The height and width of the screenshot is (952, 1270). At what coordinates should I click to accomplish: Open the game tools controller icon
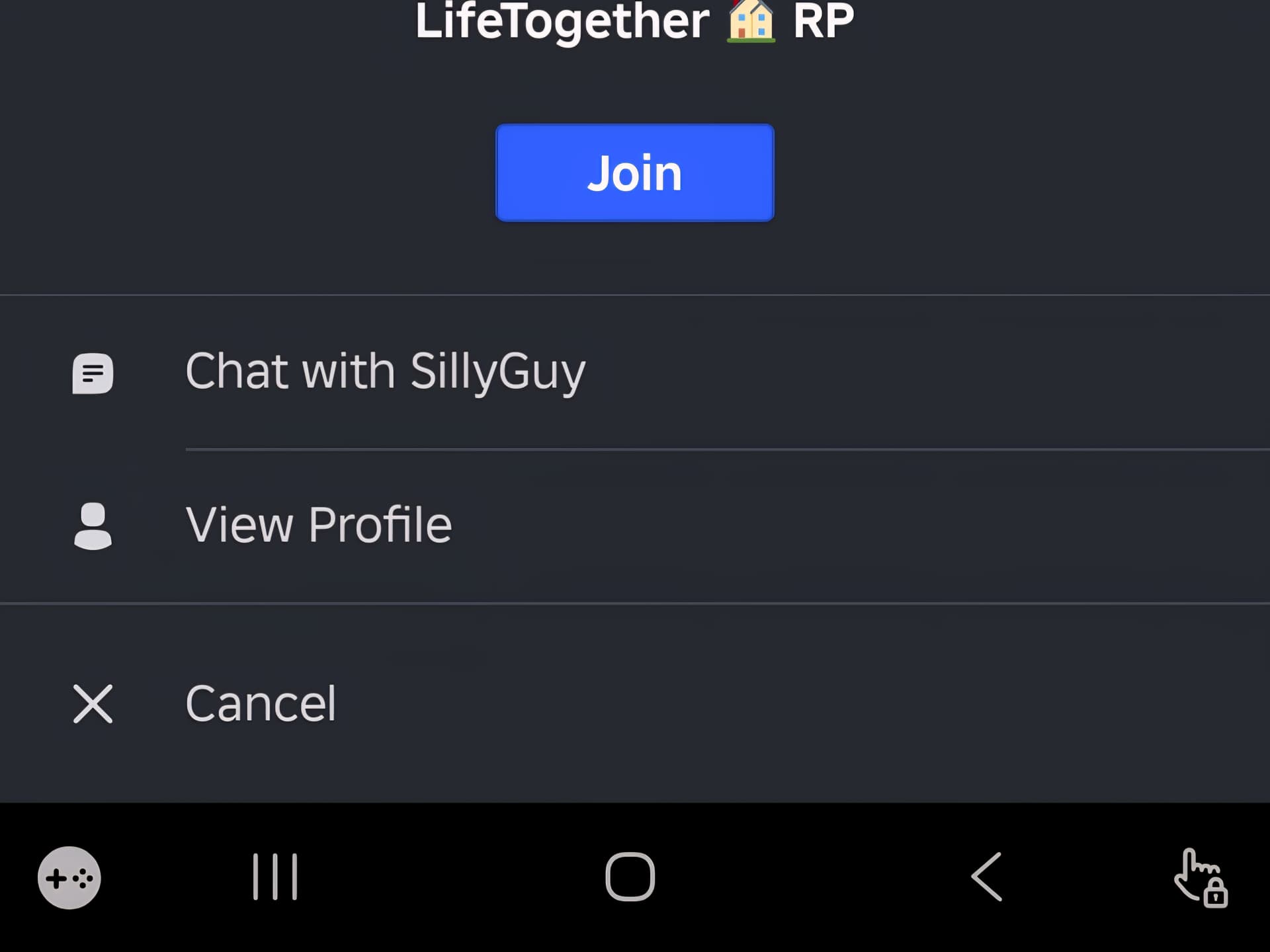pyautogui.click(x=69, y=877)
